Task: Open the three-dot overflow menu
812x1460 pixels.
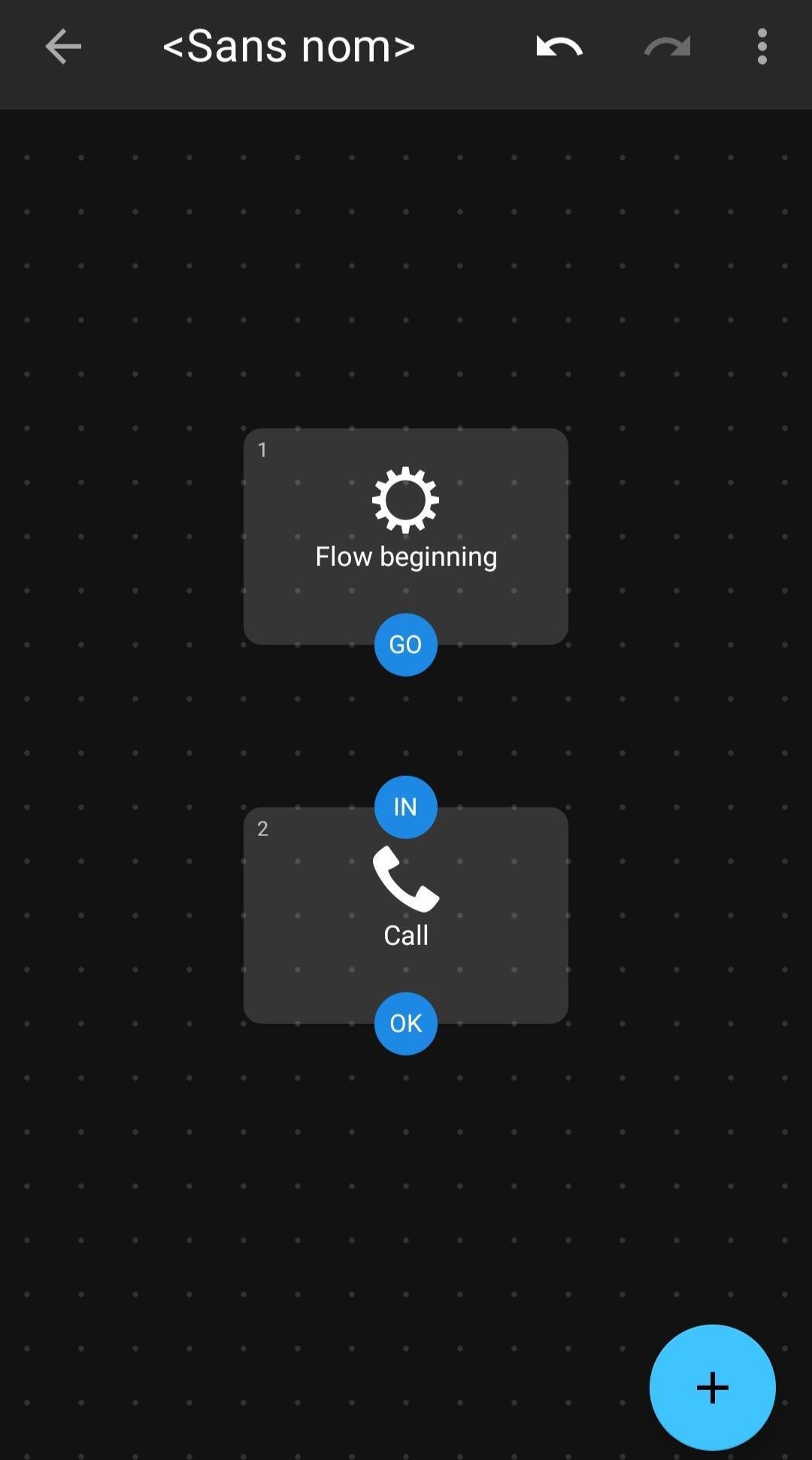Action: click(762, 47)
